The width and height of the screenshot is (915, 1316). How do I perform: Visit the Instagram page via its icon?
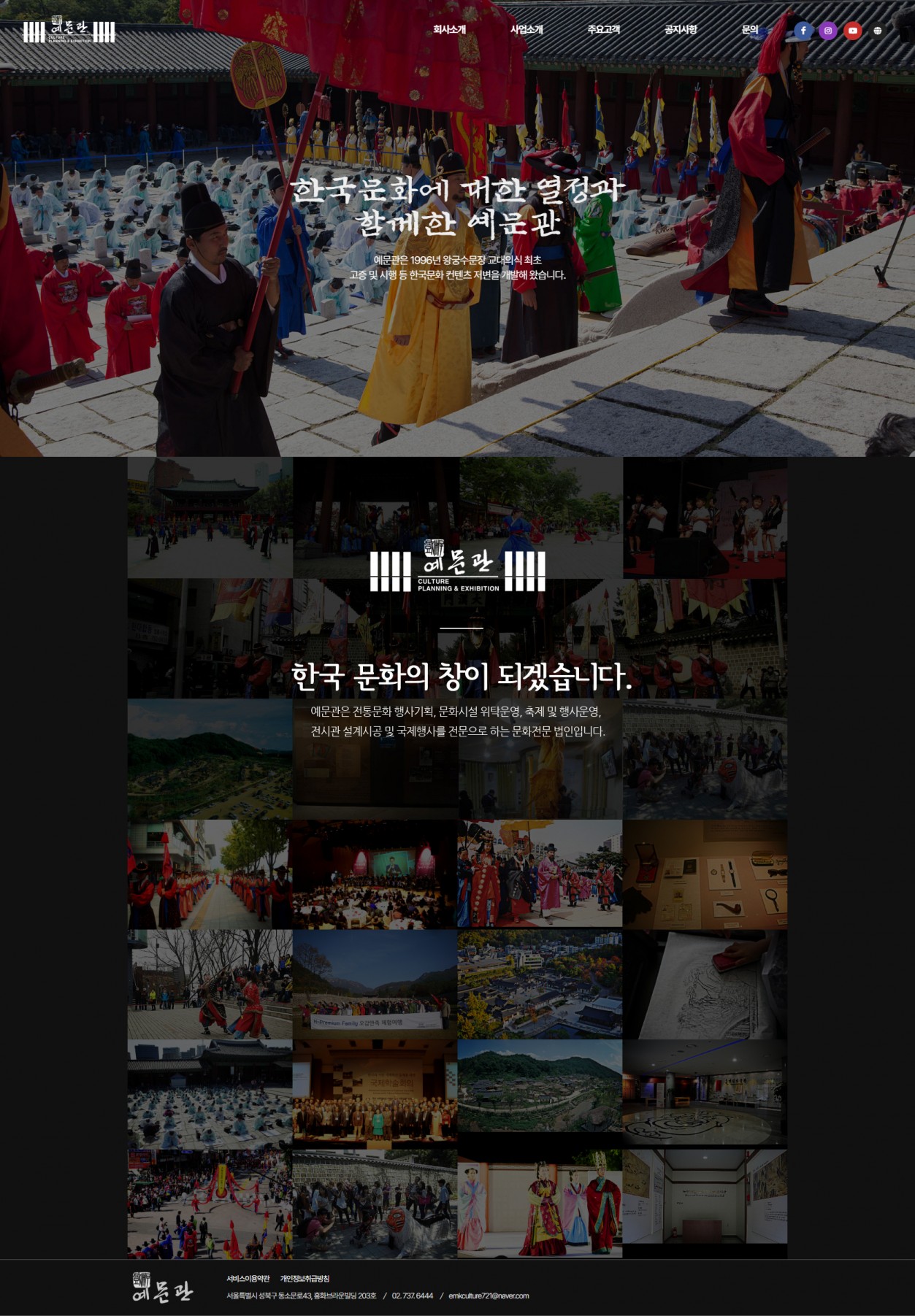(x=828, y=31)
